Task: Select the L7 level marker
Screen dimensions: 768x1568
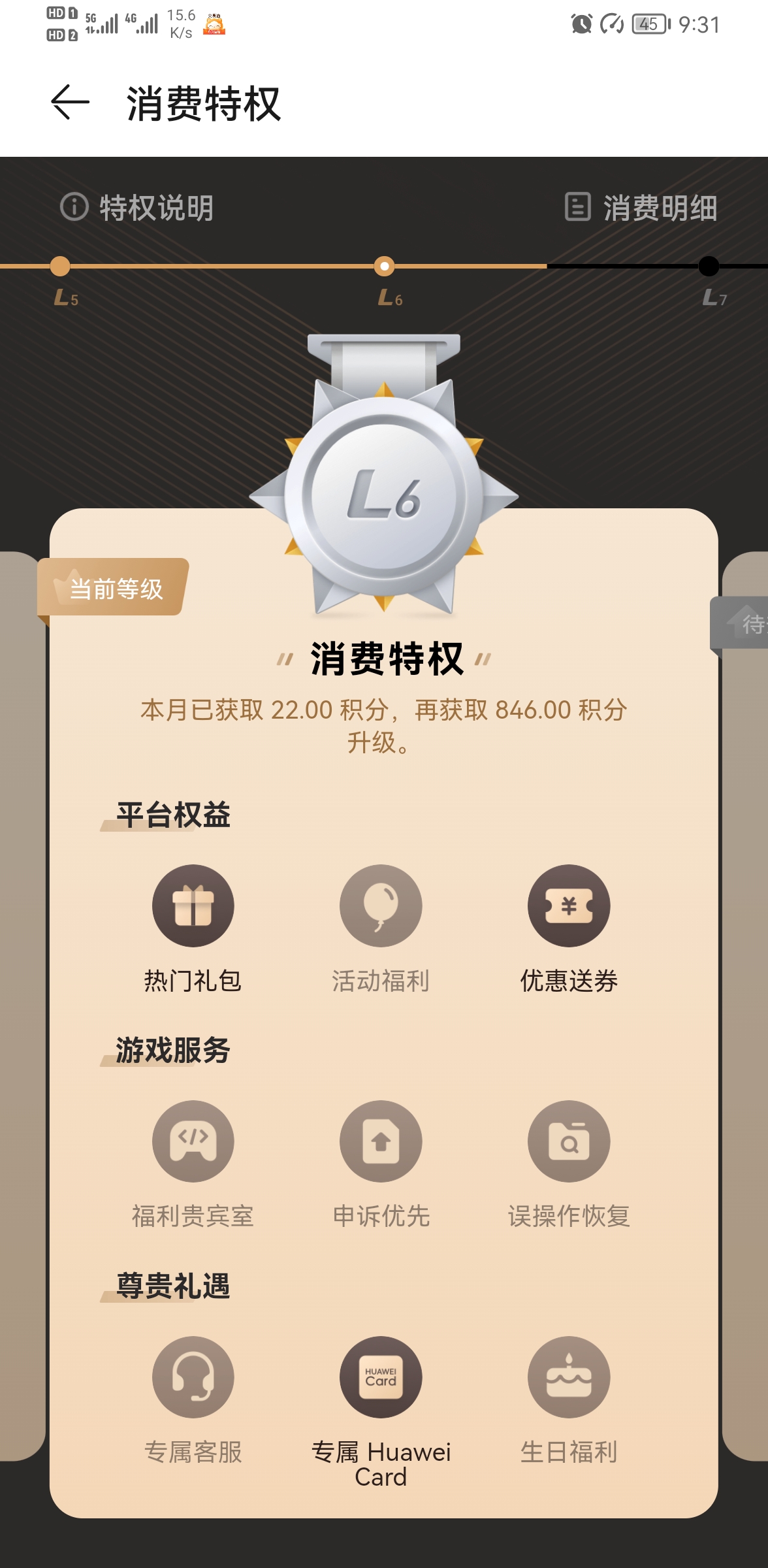Action: click(x=709, y=267)
